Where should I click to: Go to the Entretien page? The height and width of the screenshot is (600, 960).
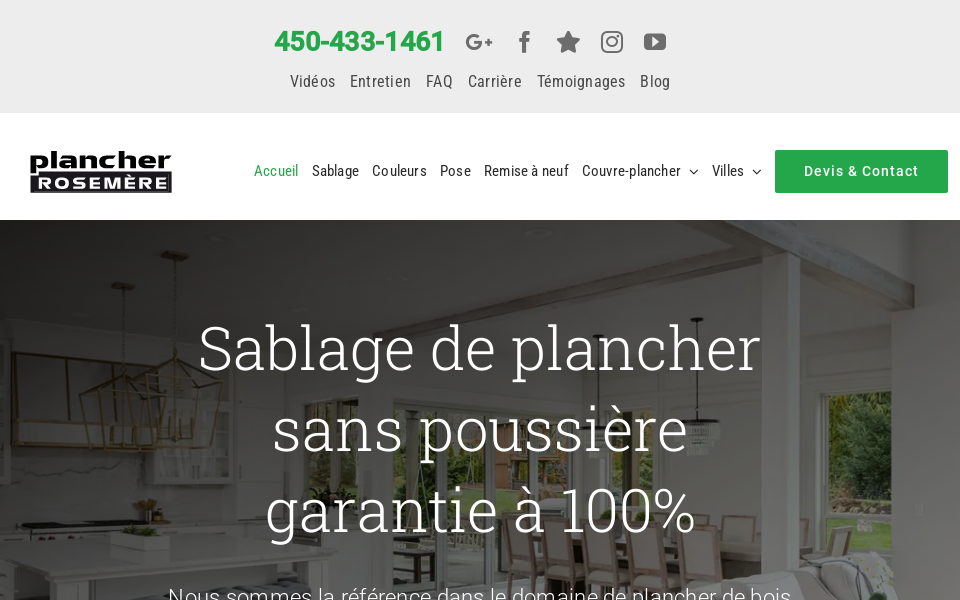(x=380, y=82)
